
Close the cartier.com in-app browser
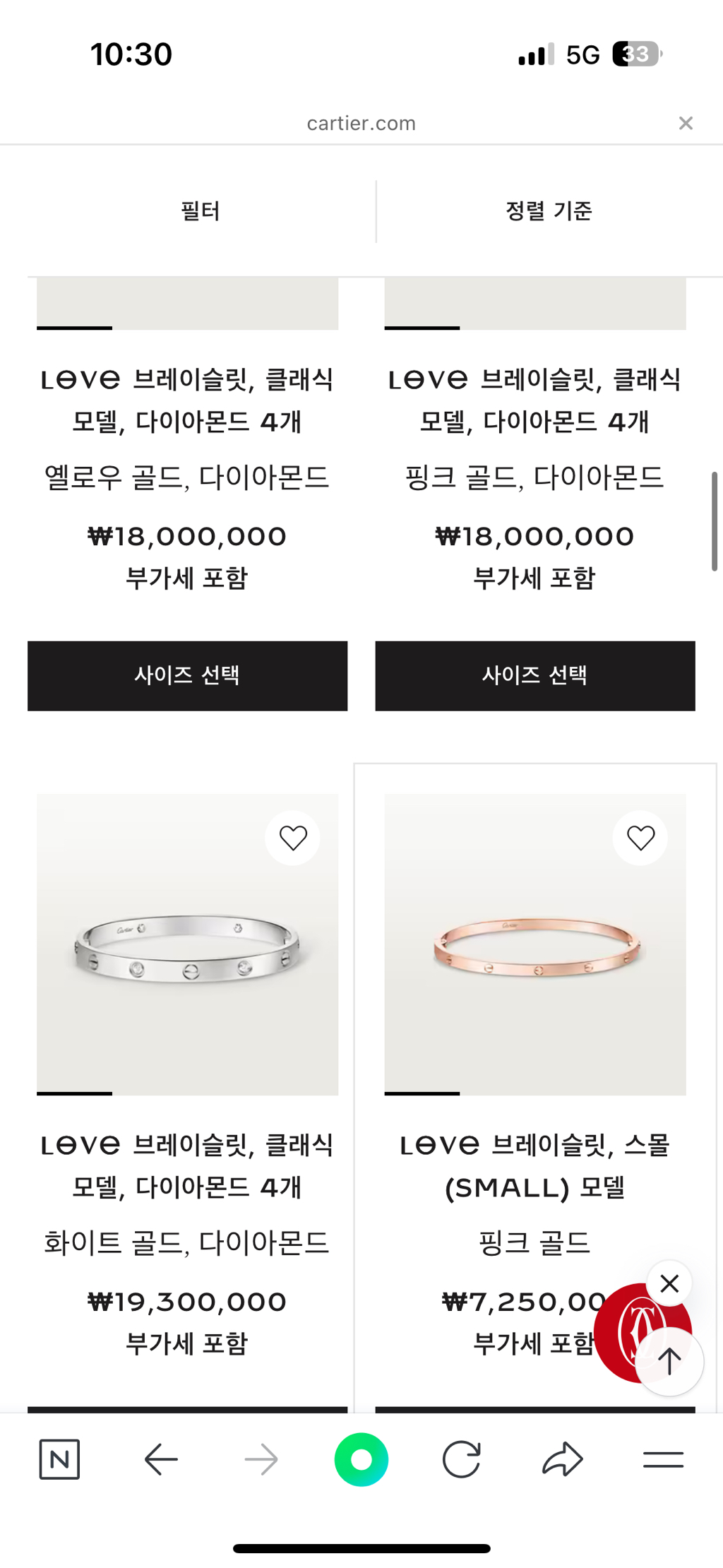[x=685, y=123]
